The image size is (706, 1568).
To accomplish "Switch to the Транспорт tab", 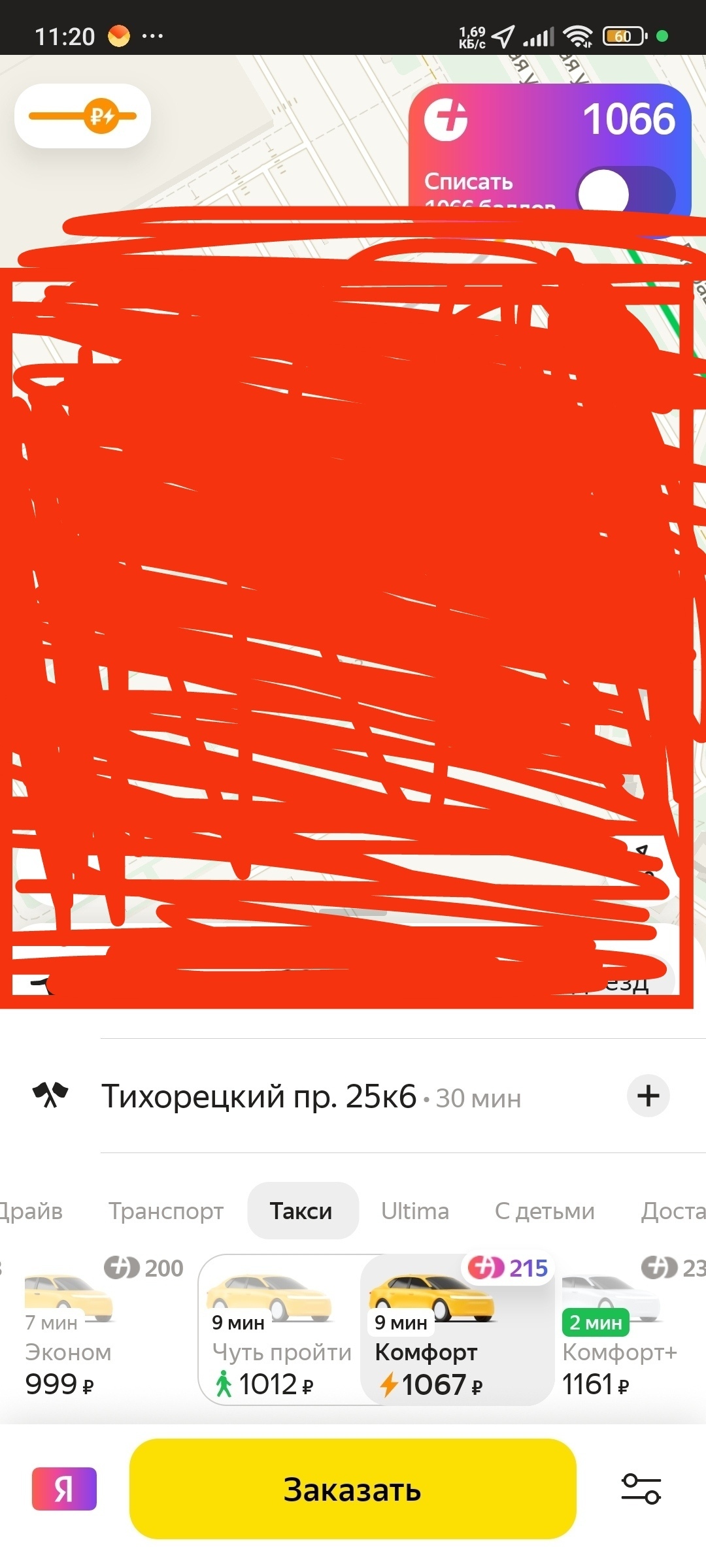I will [165, 1211].
